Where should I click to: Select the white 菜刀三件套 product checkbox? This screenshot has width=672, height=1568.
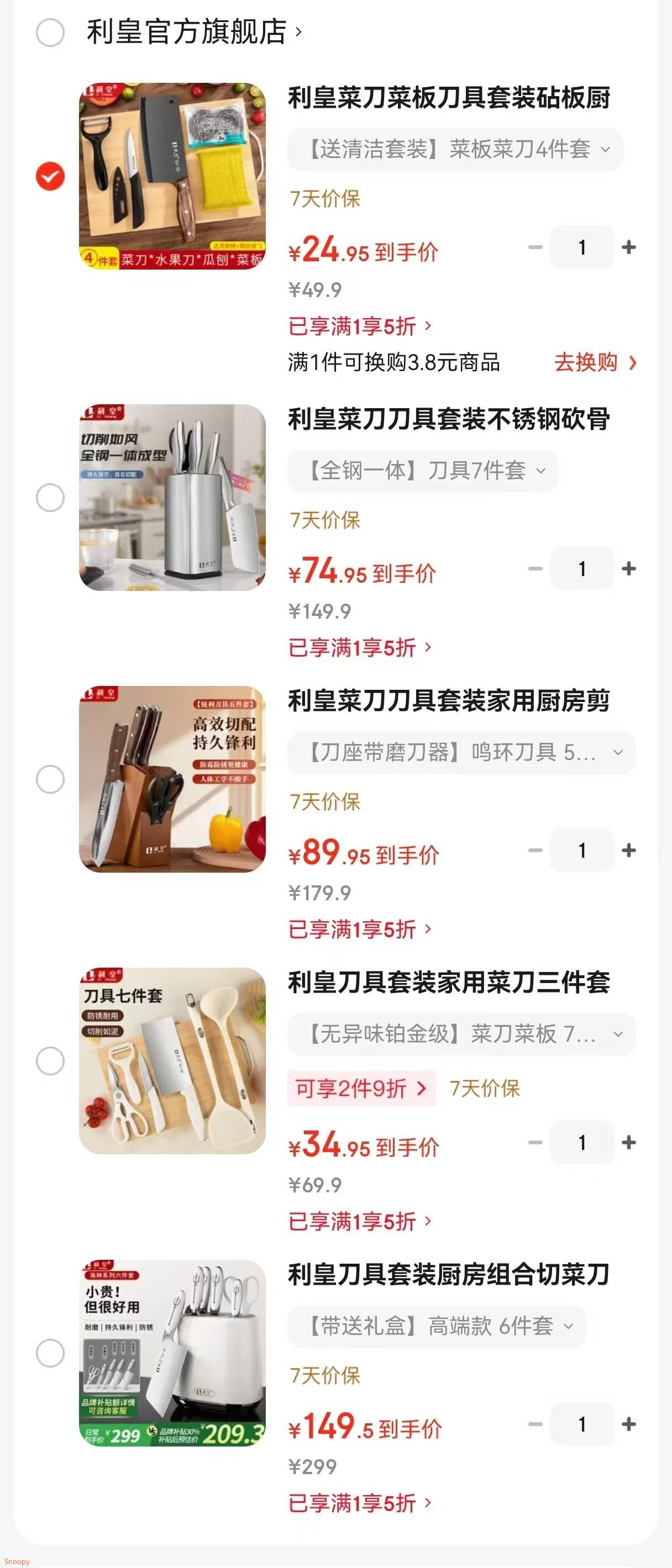[x=51, y=1062]
